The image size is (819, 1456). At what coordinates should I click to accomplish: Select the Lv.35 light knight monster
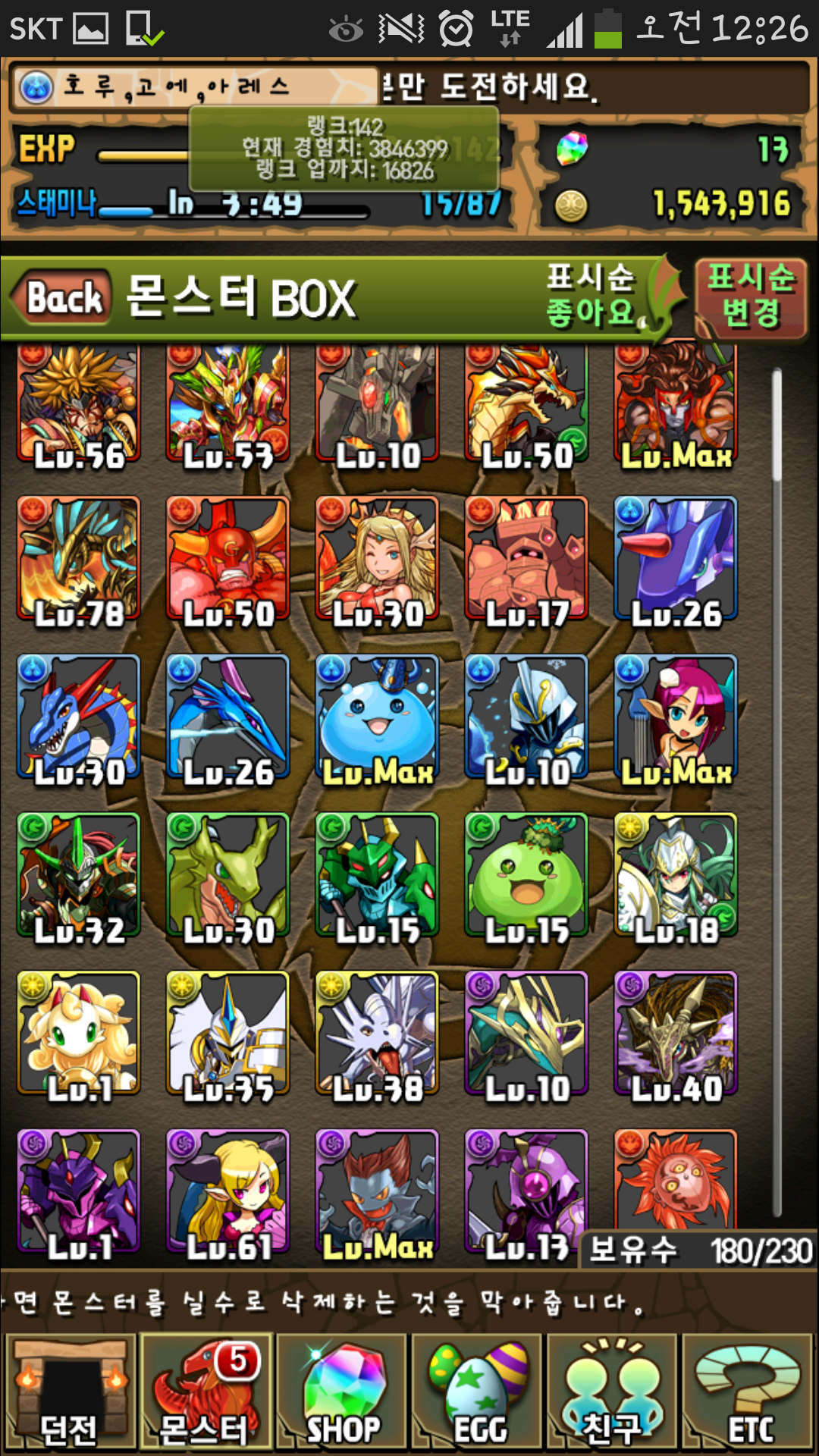pos(227,1034)
